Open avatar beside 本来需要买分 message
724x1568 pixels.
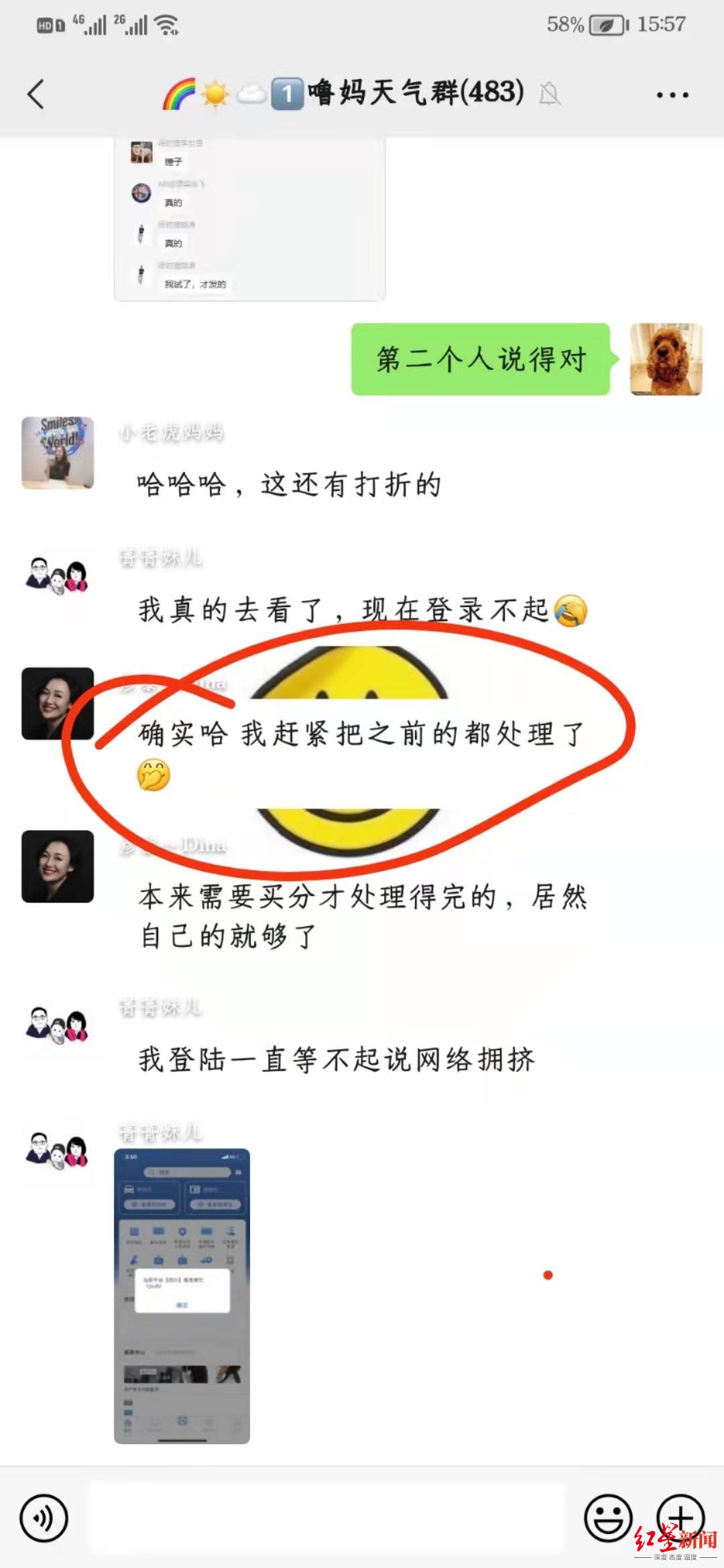(58, 866)
